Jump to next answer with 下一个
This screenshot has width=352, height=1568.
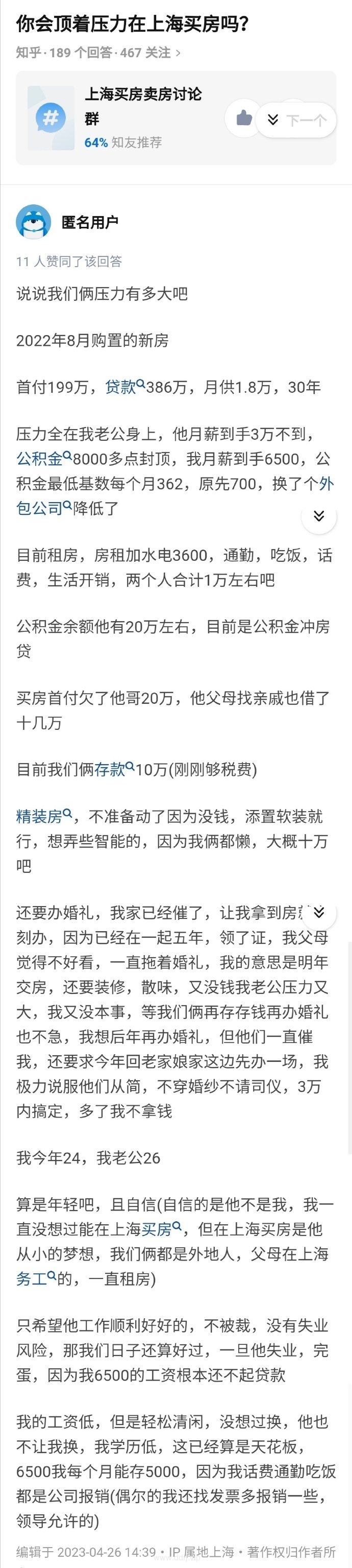tap(297, 120)
